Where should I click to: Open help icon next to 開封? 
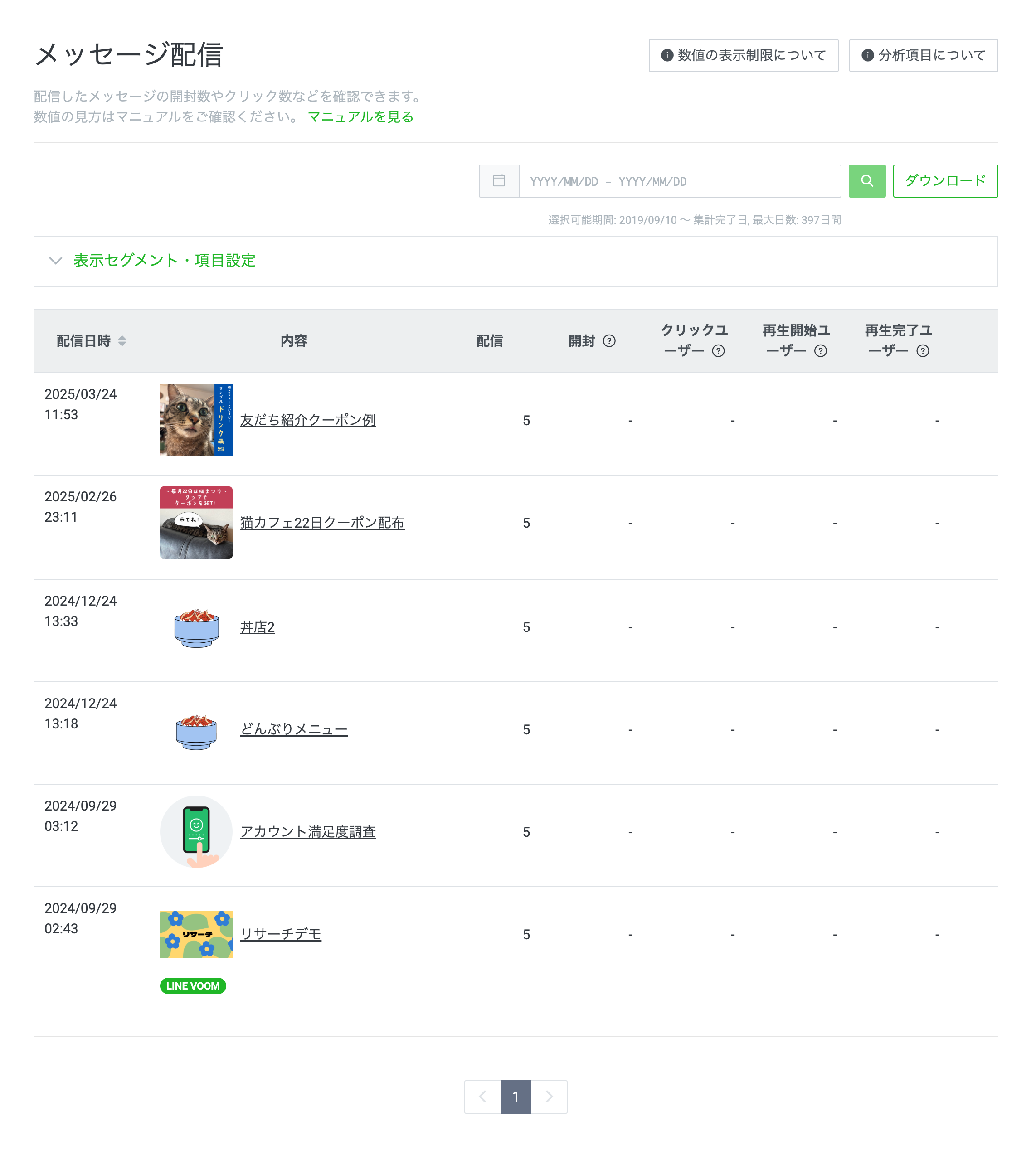(x=609, y=341)
